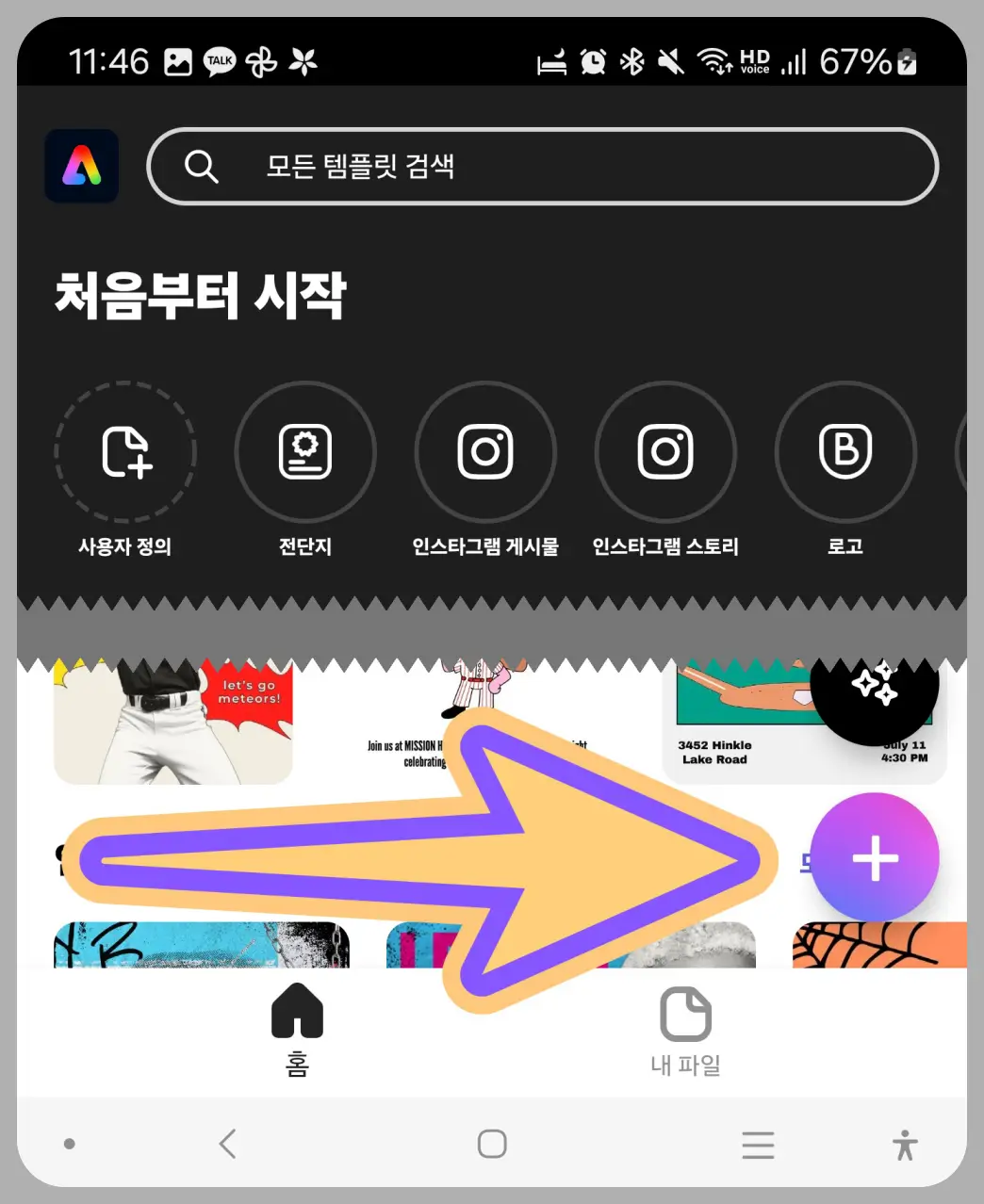The height and width of the screenshot is (1204, 984).
Task: Tap the 모든 템플릿 검색 search field
Action: click(x=542, y=167)
